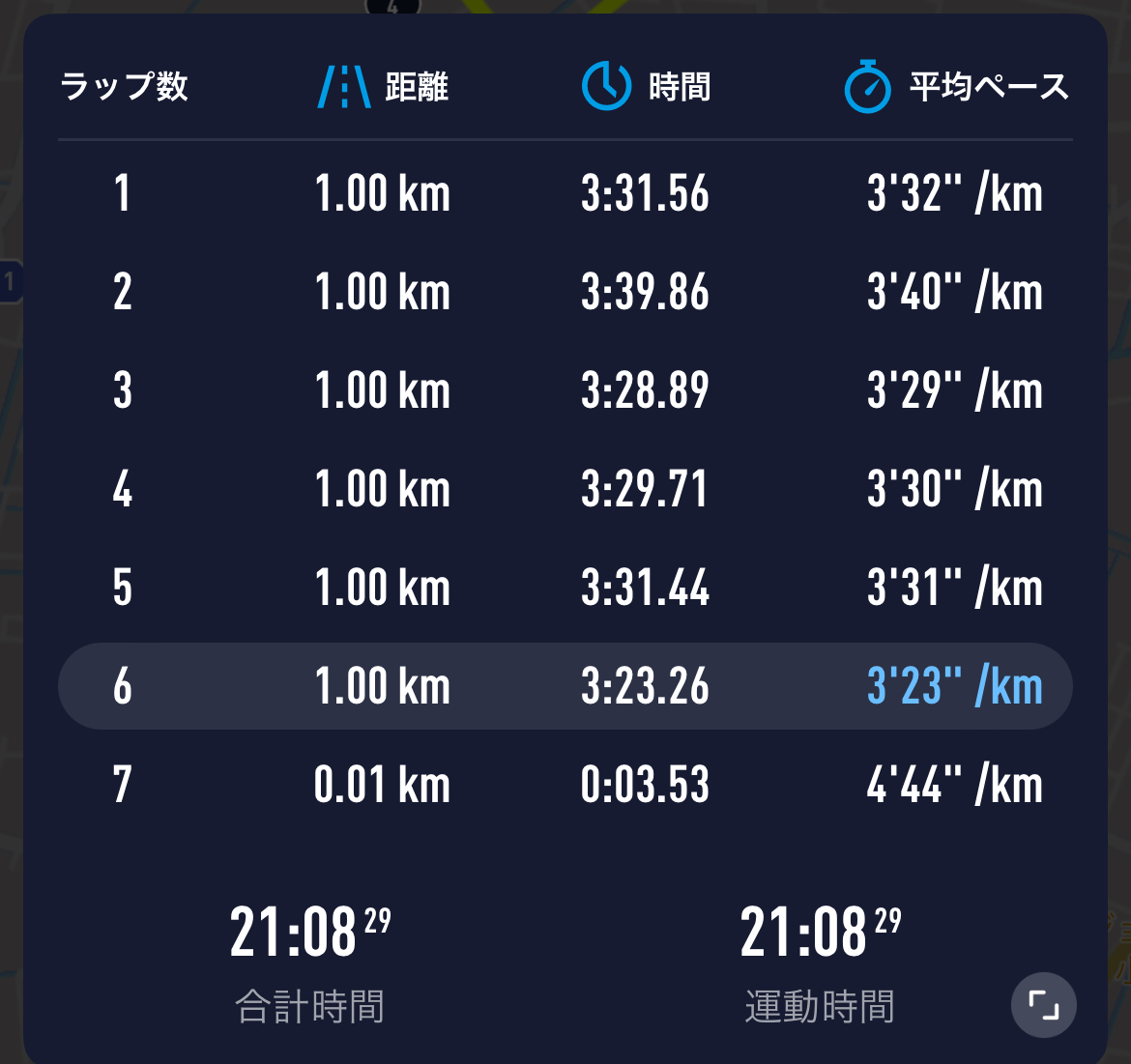
Task: Select lap 5 row with 3:31.44
Action: coord(565,588)
